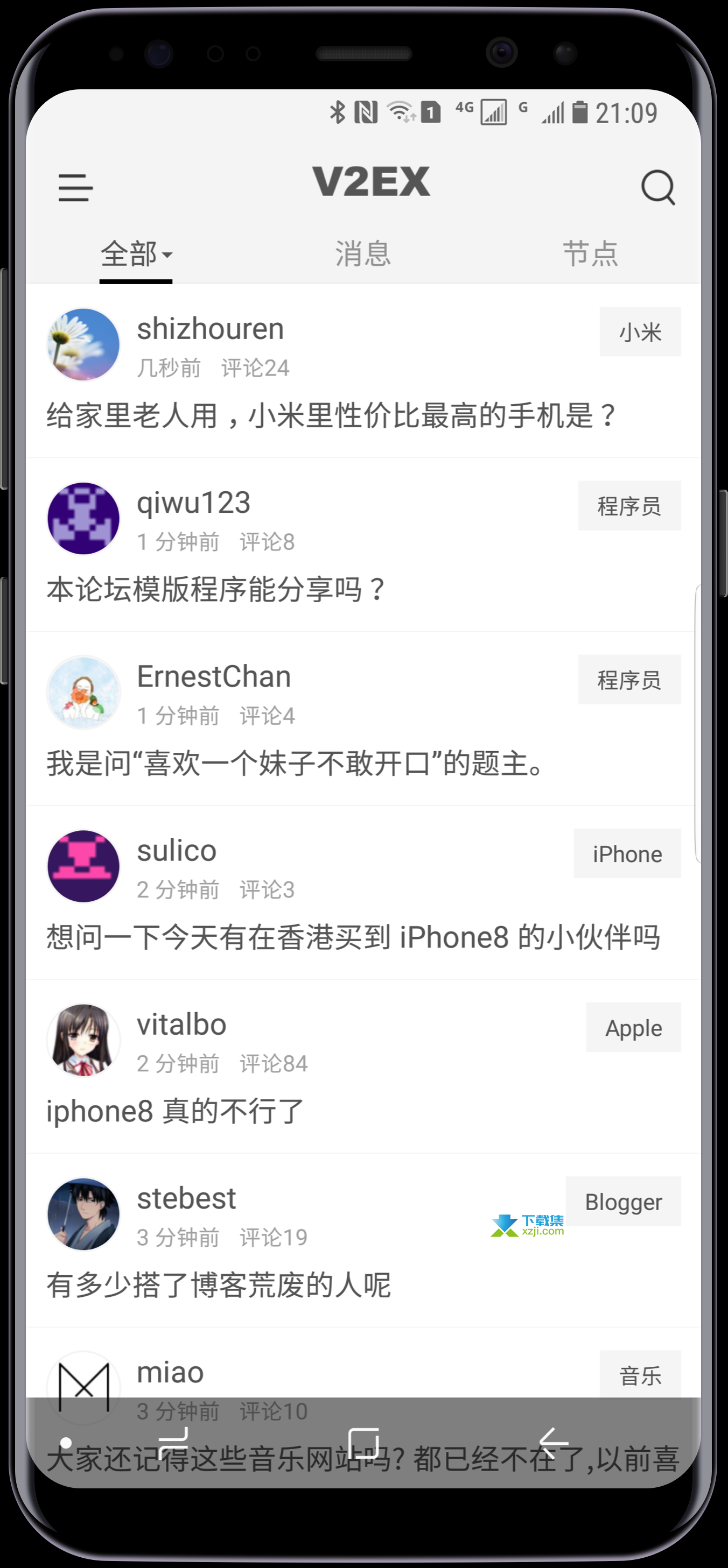Select 程序员 tag on qiwu123's post
This screenshot has height=1568, width=728.
(629, 506)
